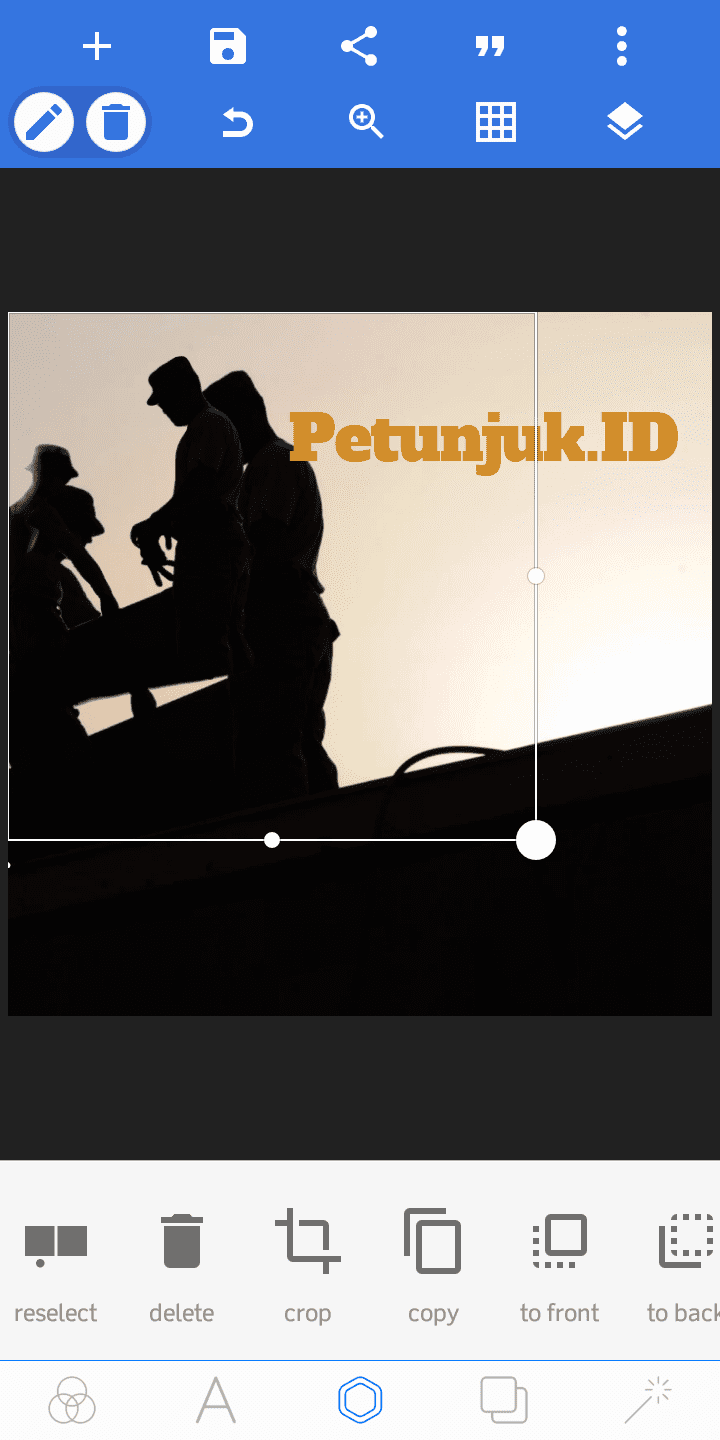720x1440 pixels.
Task: Open the zoom magnifier tool
Action: point(366,123)
